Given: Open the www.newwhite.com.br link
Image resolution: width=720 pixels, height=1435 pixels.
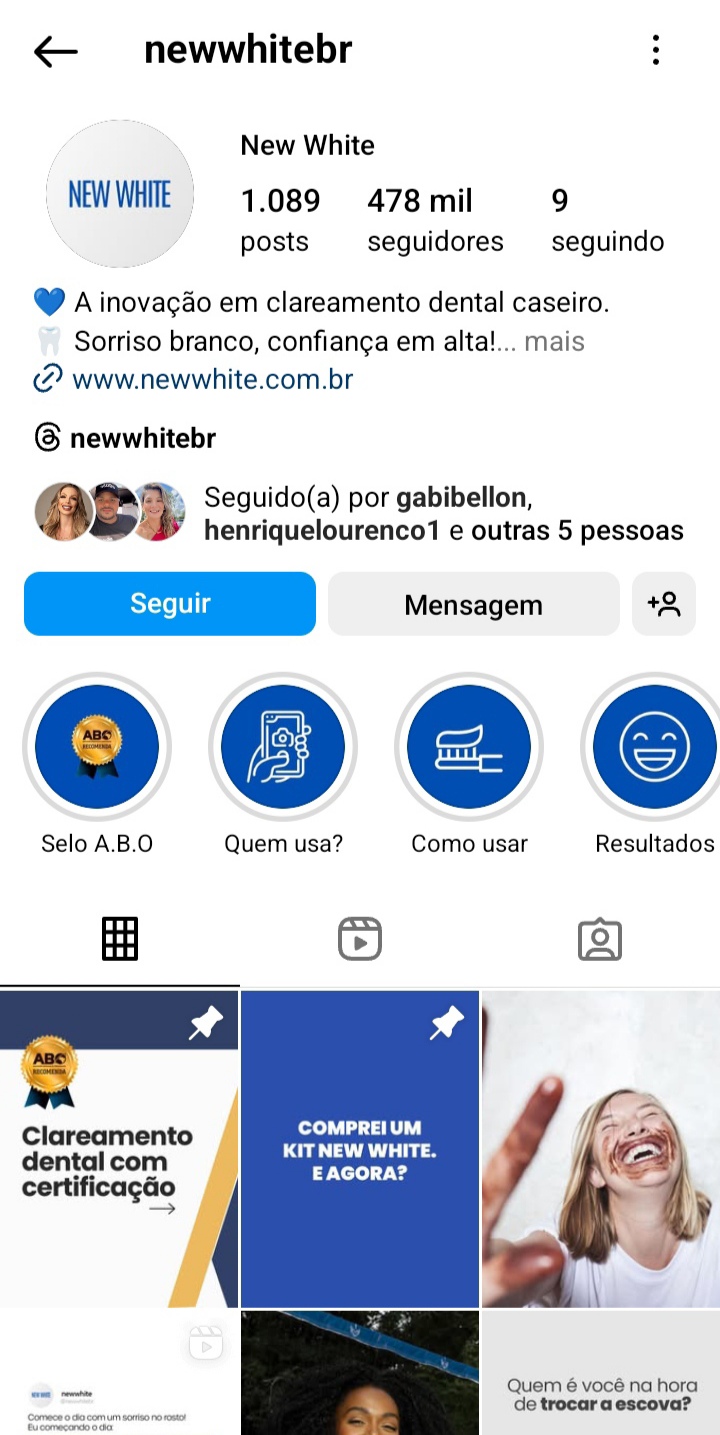Looking at the screenshot, I should coord(212,380).
